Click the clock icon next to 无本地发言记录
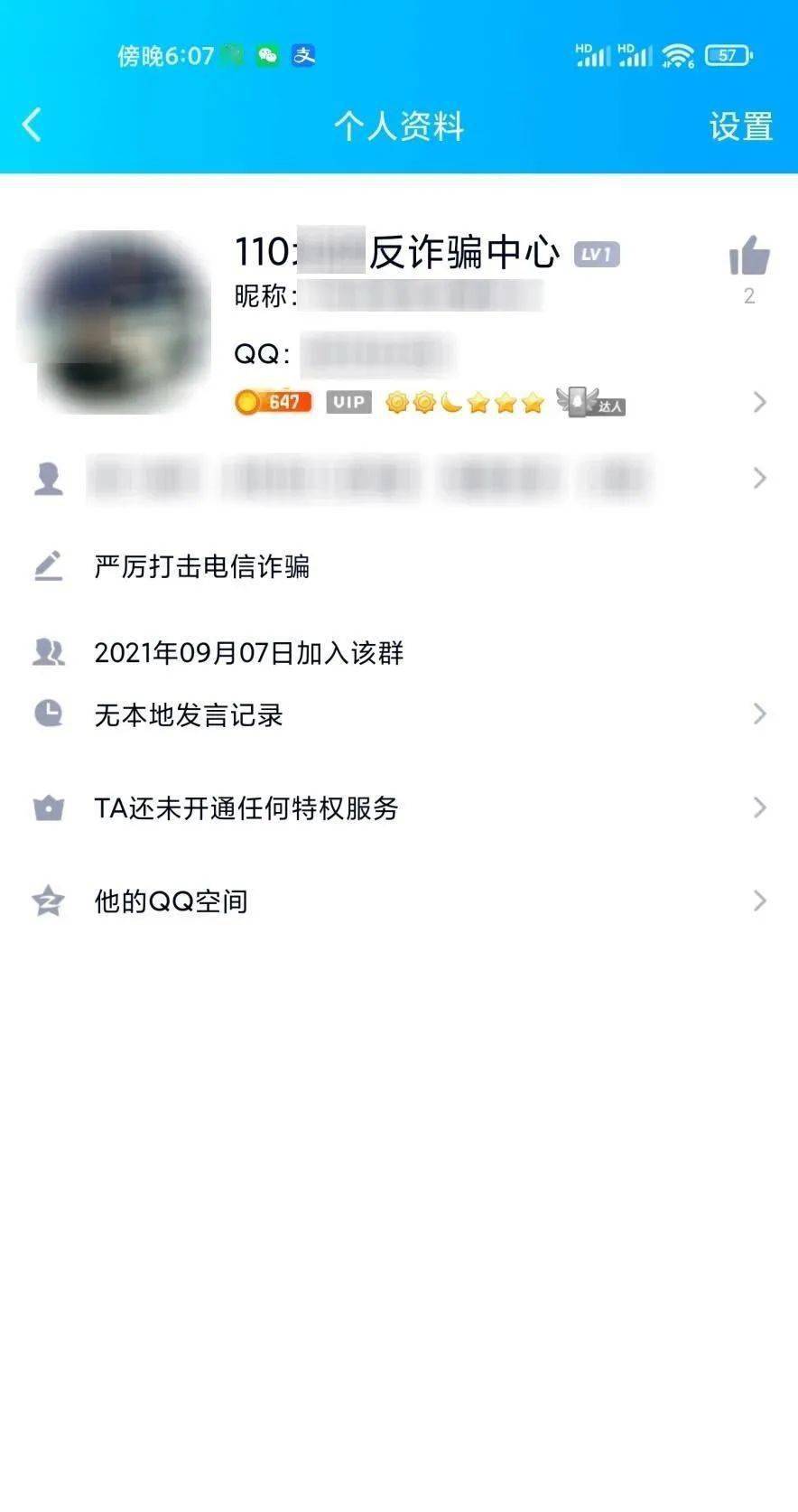The image size is (798, 1512). click(50, 714)
